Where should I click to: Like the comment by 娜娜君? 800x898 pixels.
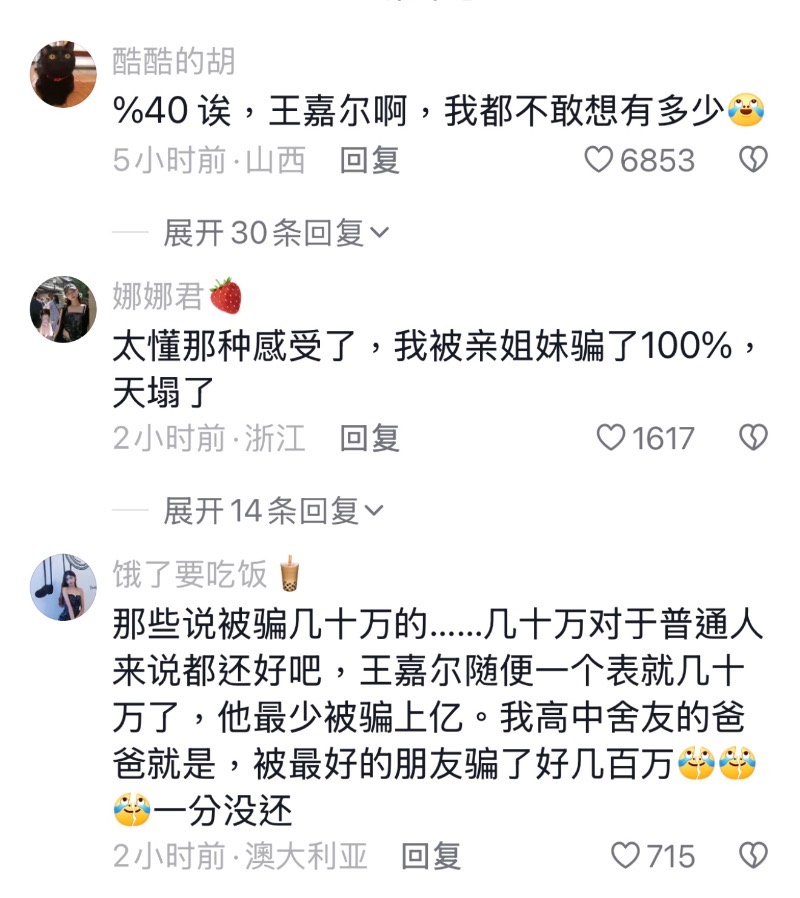tap(610, 438)
